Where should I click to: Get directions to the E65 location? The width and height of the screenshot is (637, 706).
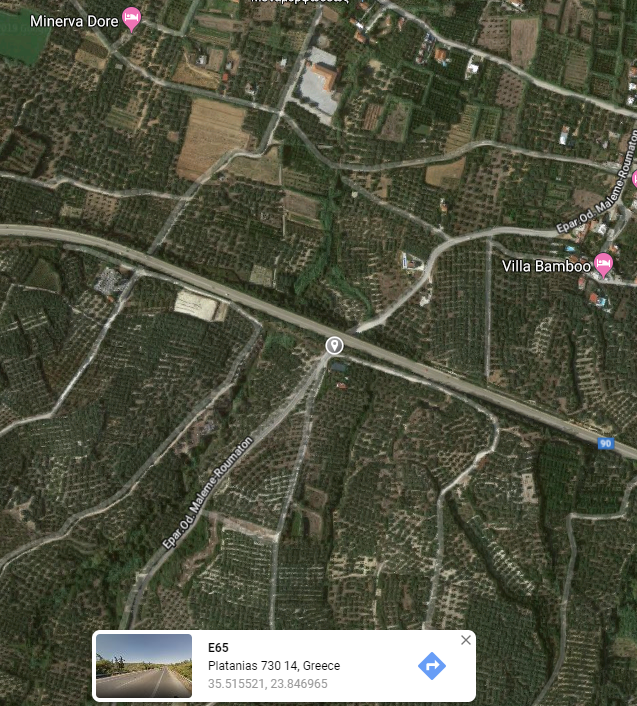[x=431, y=665]
